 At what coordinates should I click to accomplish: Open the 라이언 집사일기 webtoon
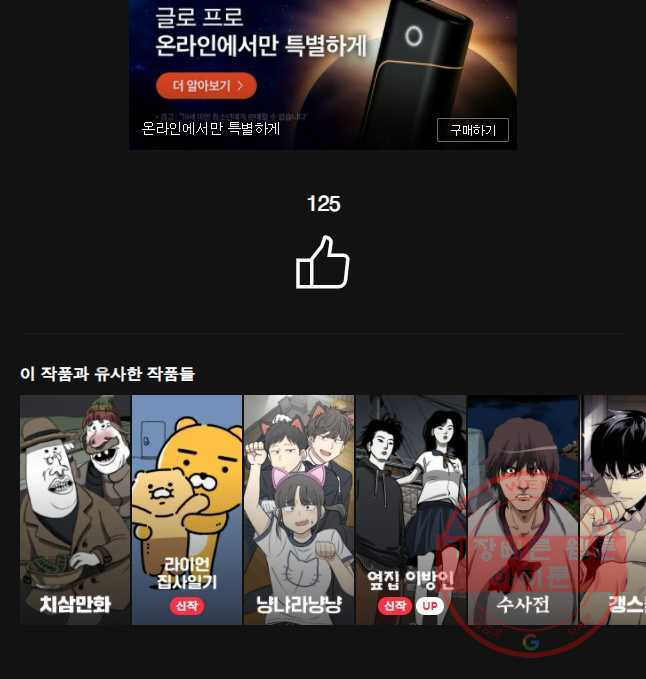pos(187,510)
